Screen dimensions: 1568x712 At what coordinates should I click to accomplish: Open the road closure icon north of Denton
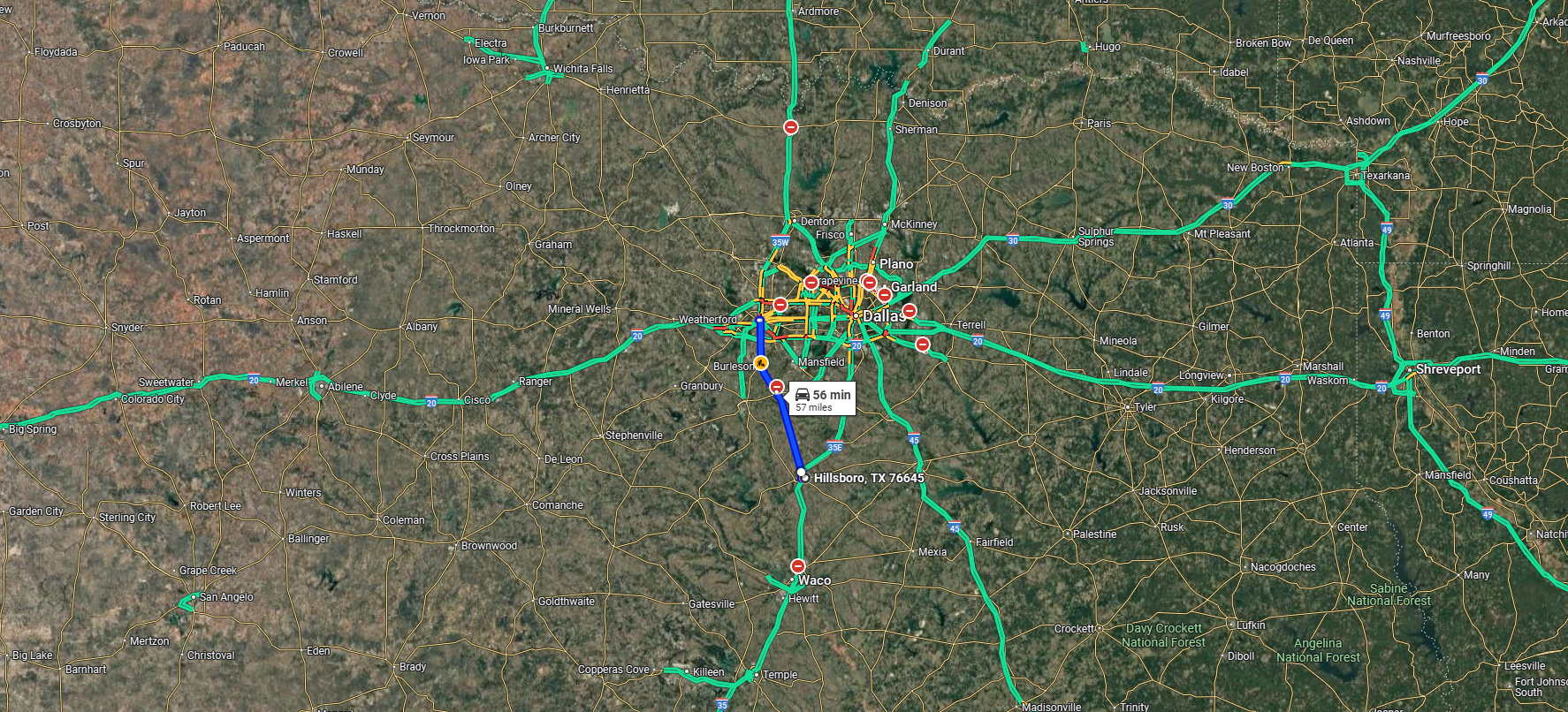(x=791, y=127)
